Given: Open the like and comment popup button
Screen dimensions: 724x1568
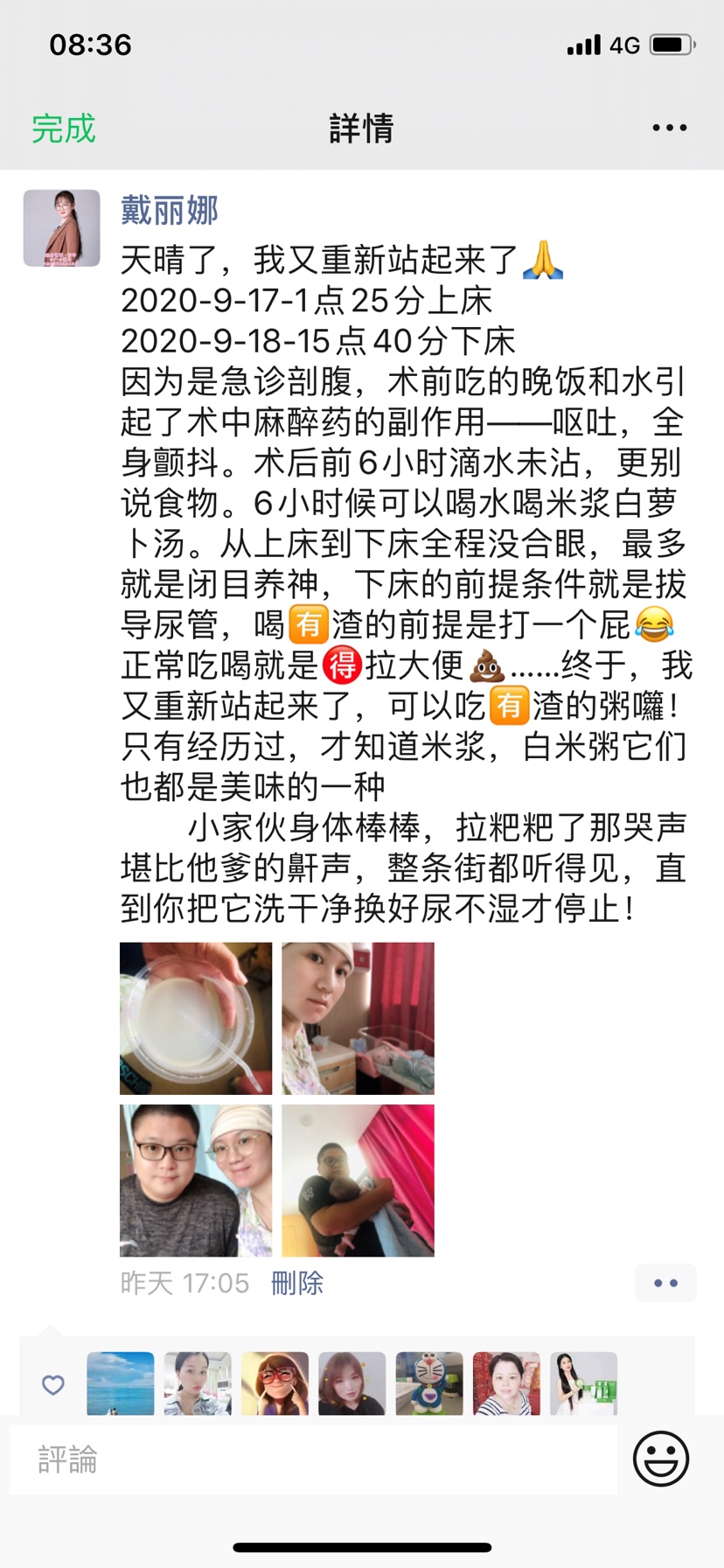Looking at the screenshot, I should click(x=665, y=1283).
